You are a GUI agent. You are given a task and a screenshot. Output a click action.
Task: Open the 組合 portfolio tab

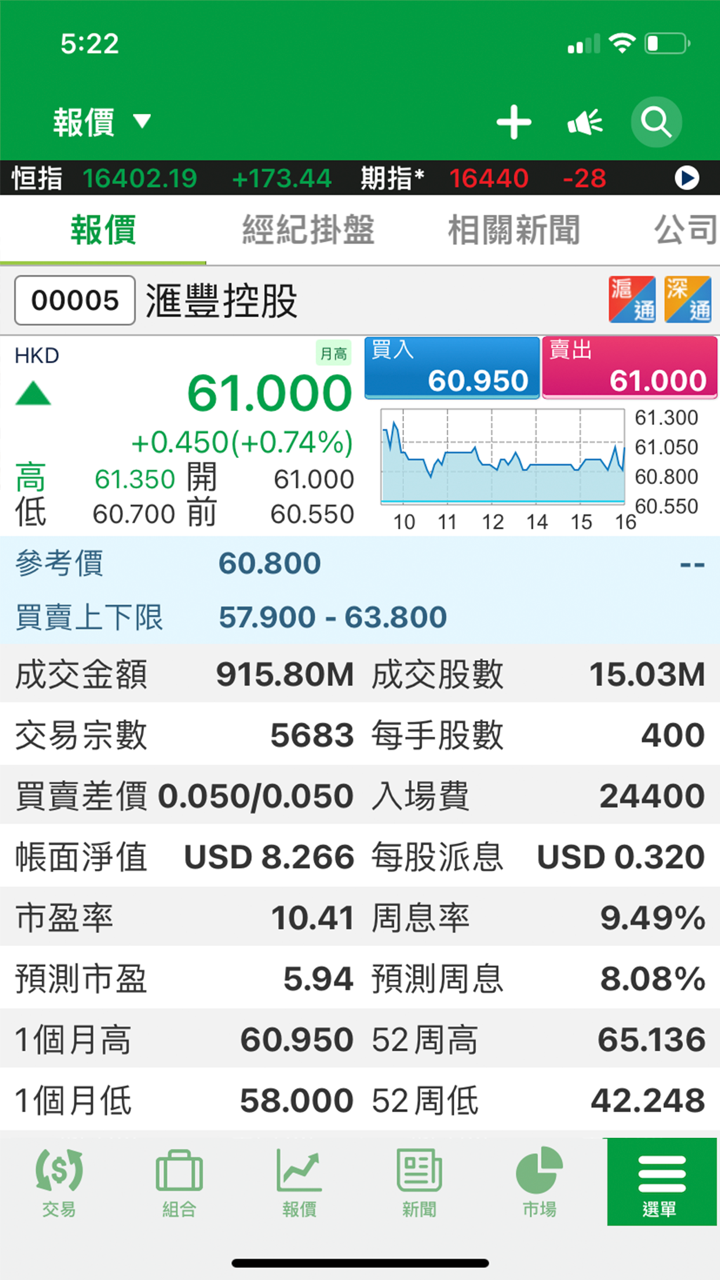179,1182
